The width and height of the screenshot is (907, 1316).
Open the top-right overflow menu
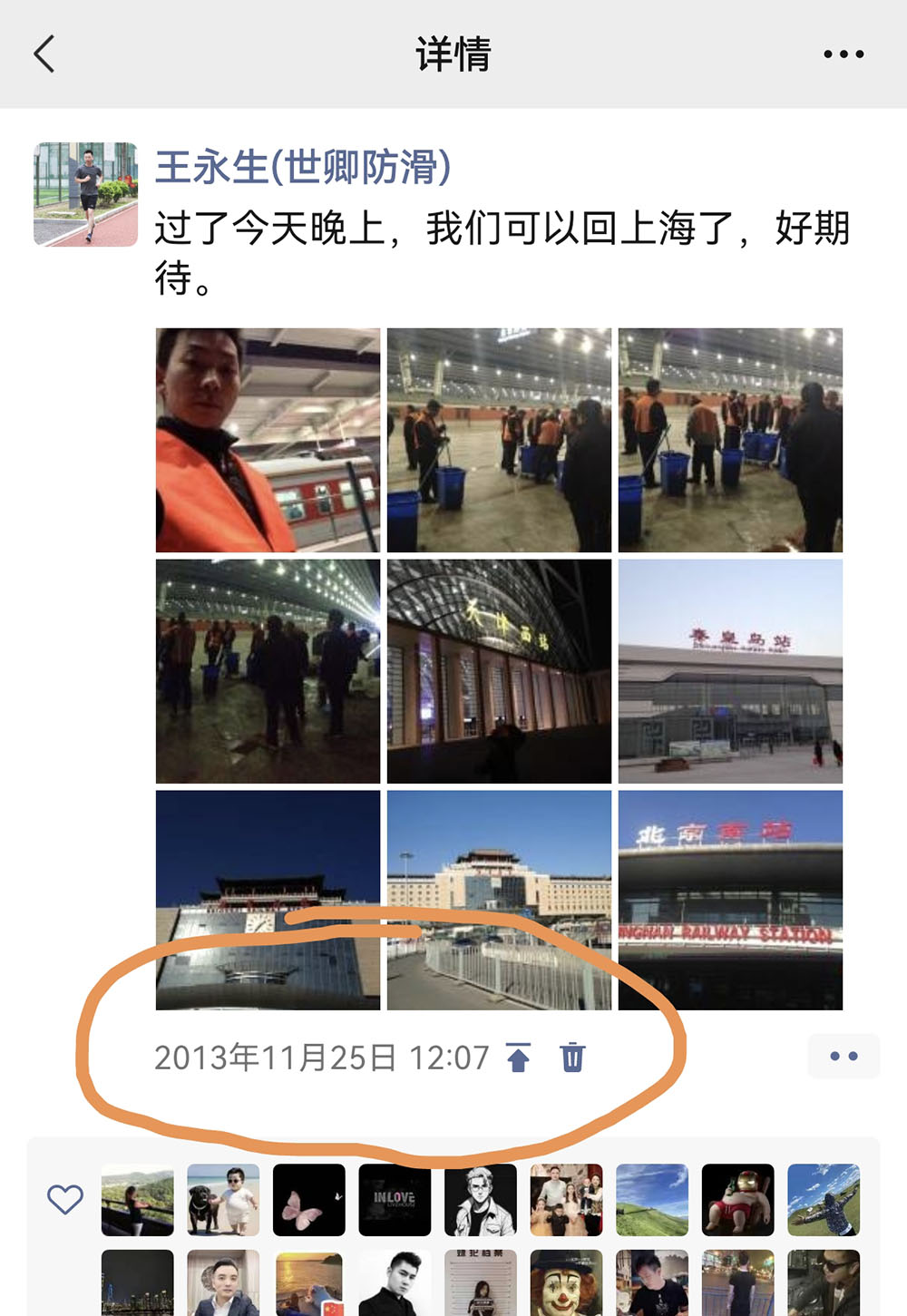(x=843, y=54)
